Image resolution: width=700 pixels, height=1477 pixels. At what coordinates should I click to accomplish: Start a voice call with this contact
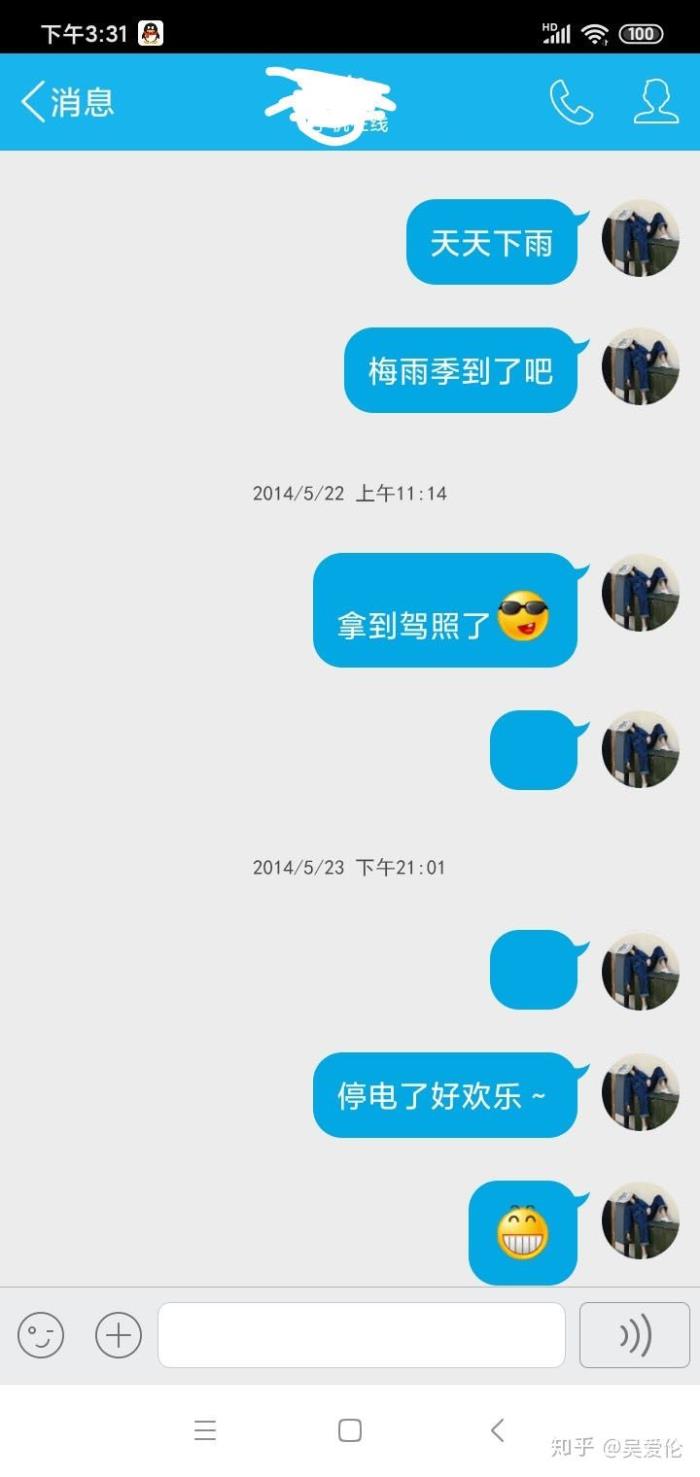[571, 102]
